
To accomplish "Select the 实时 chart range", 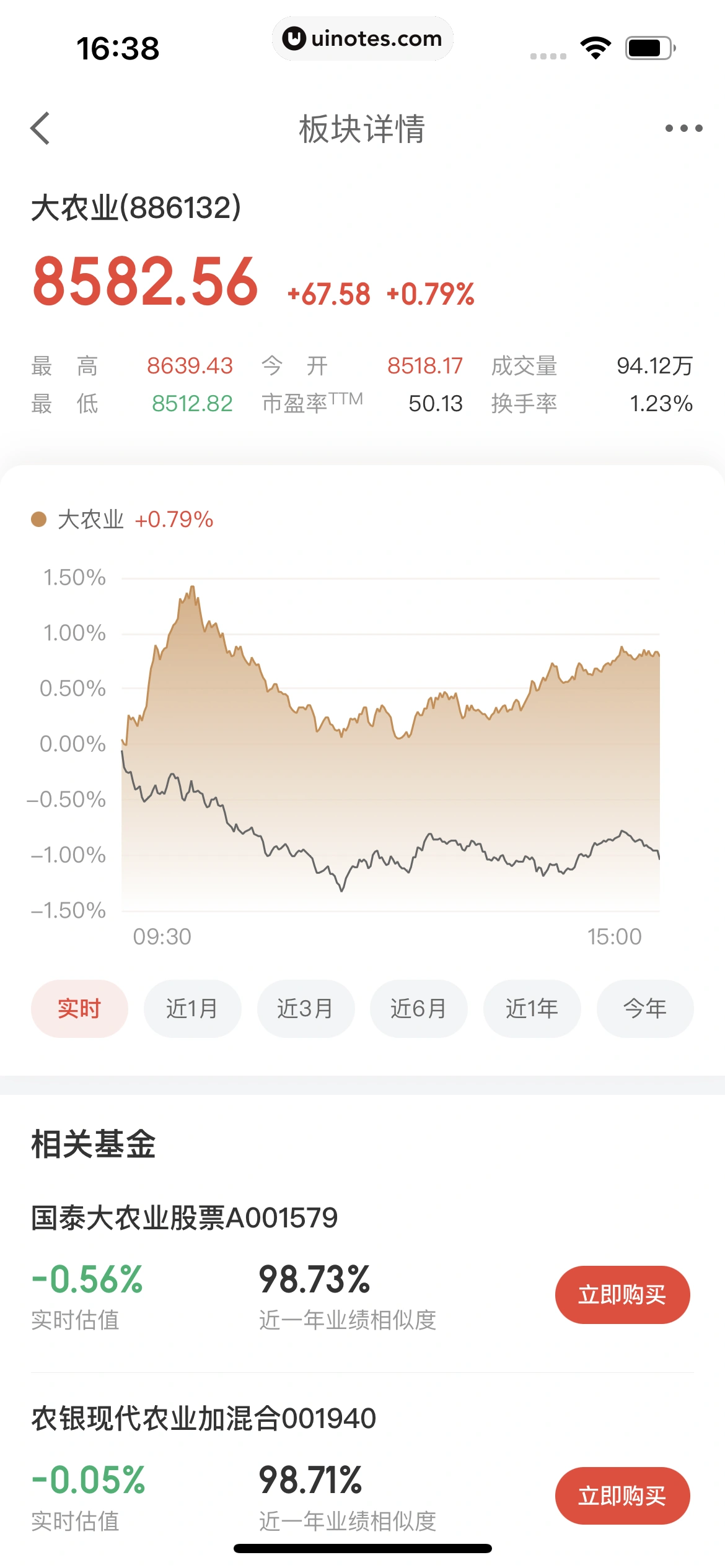I will pos(79,1008).
